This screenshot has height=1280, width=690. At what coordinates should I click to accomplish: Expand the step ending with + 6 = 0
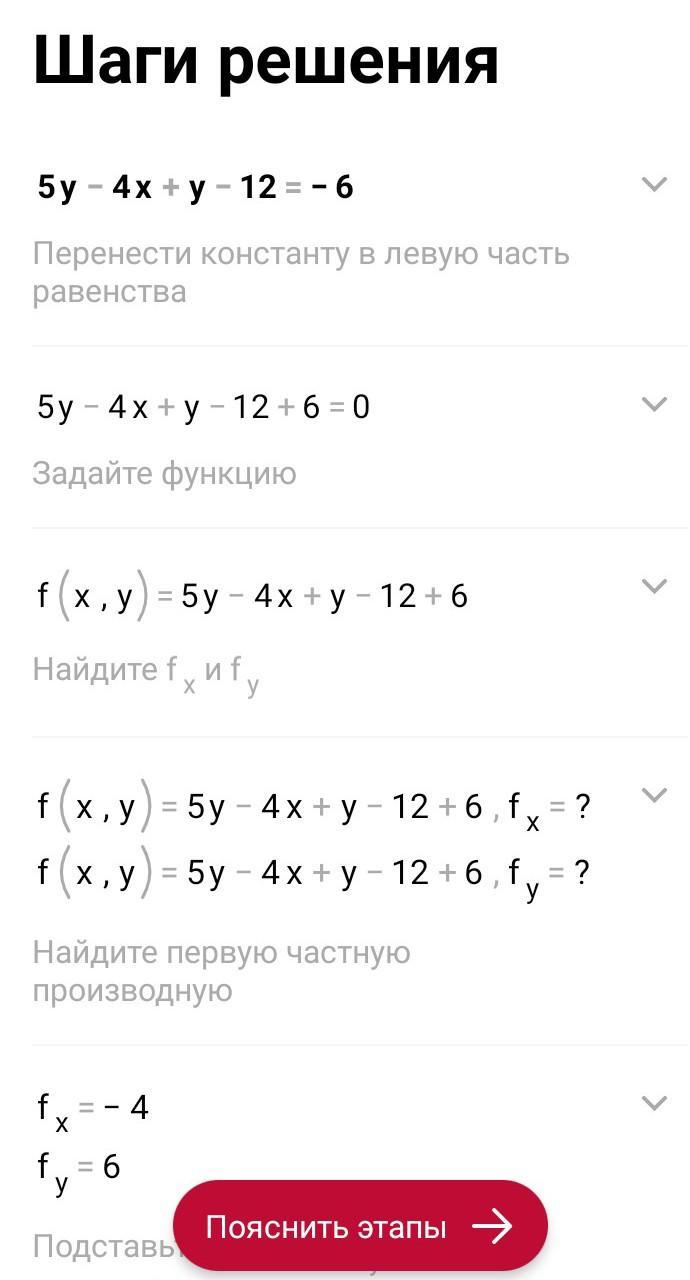point(653,404)
